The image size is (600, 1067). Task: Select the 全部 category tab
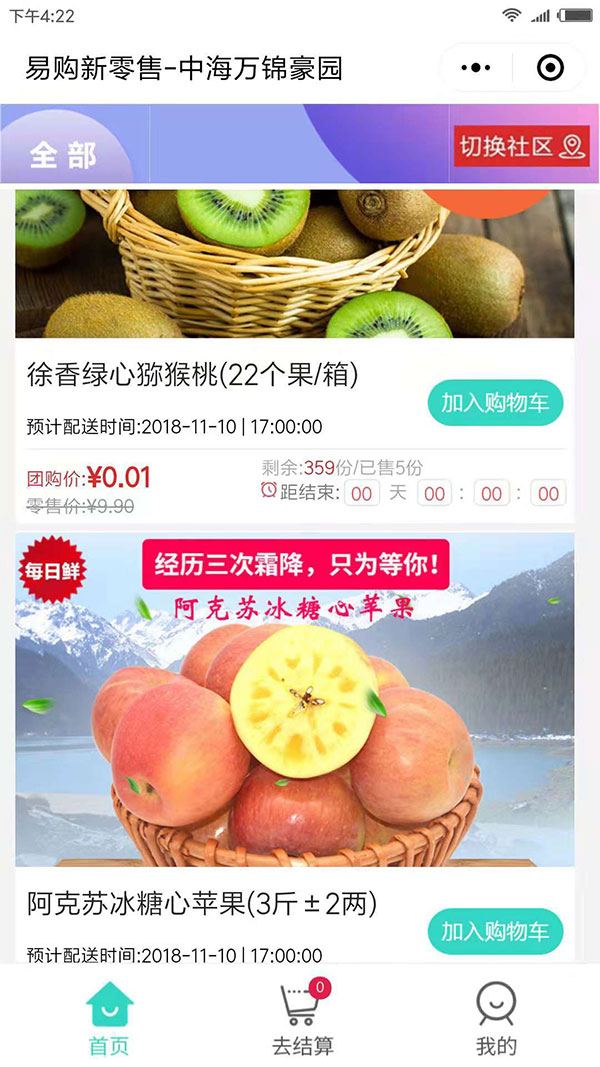click(64, 155)
